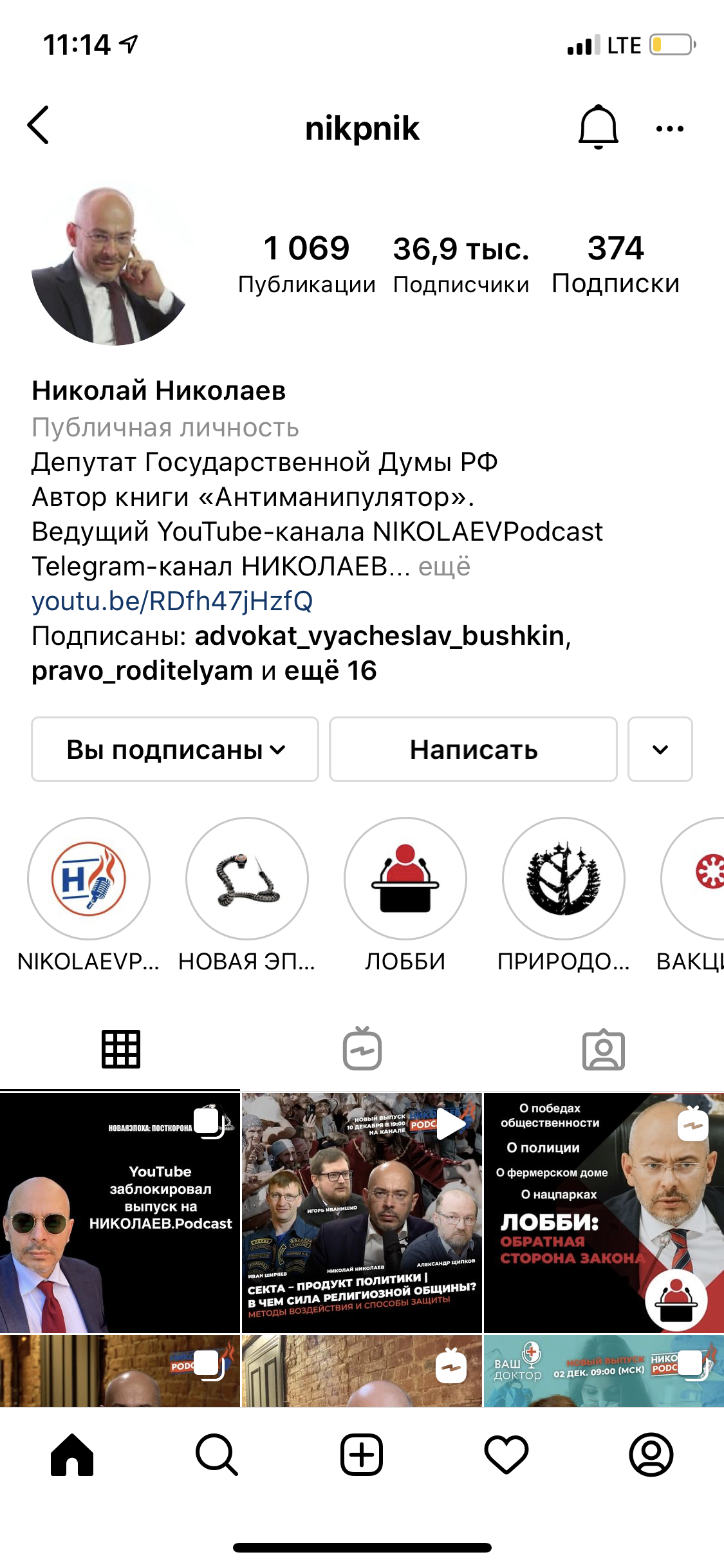Open the notifications bell for nikpnik
Image resolution: width=724 pixels, height=1568 pixels.
tap(598, 127)
